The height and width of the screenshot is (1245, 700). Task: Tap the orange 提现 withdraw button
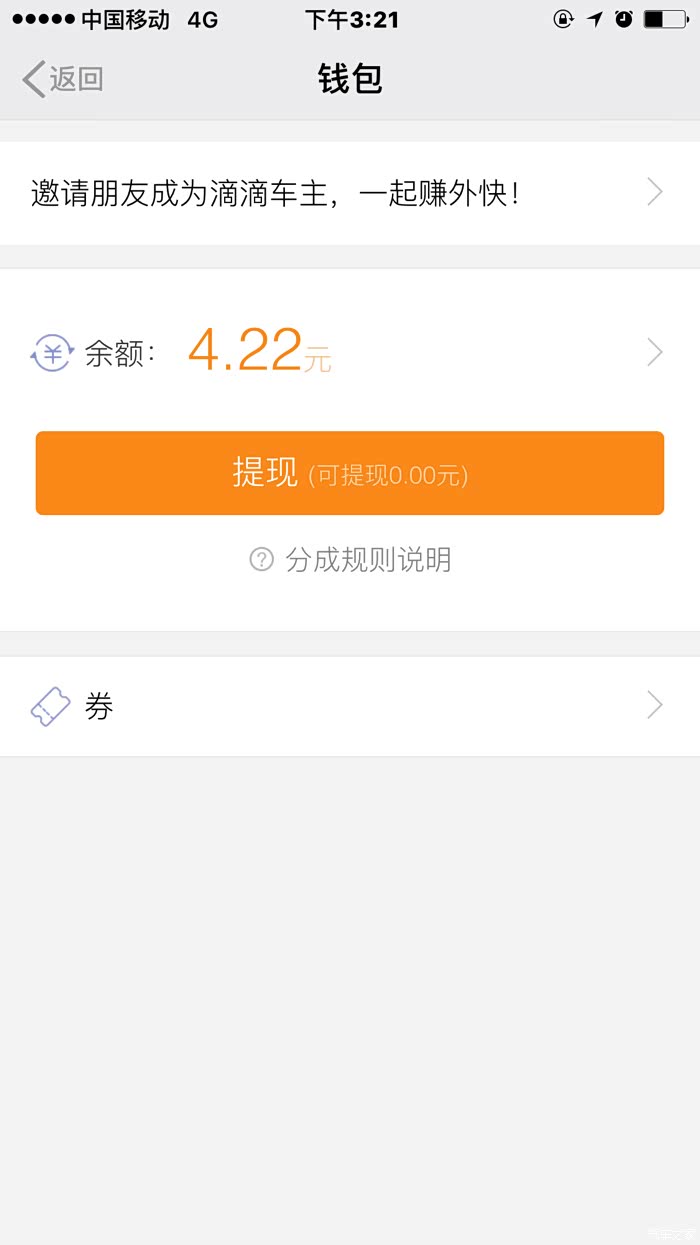coord(350,473)
